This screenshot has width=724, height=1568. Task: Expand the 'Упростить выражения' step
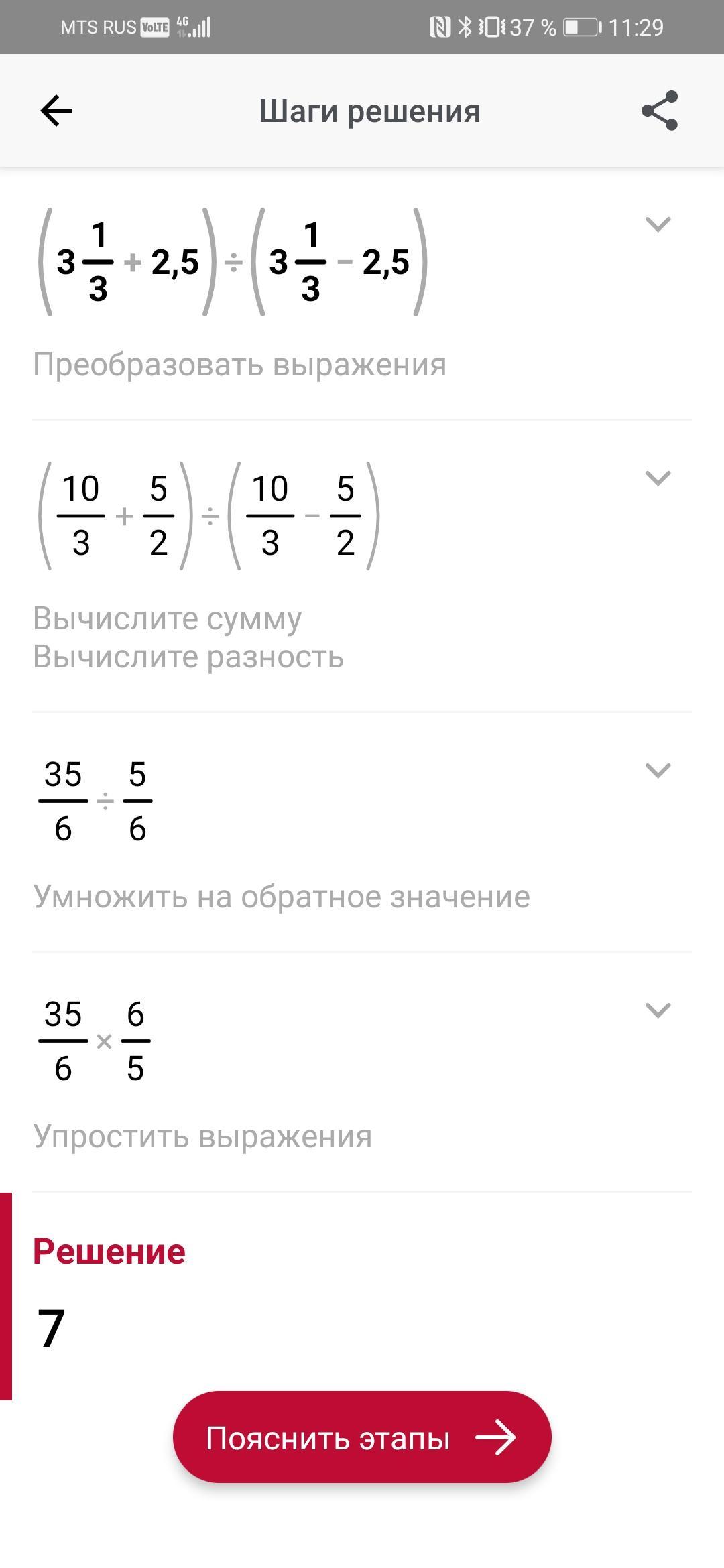point(658,1010)
